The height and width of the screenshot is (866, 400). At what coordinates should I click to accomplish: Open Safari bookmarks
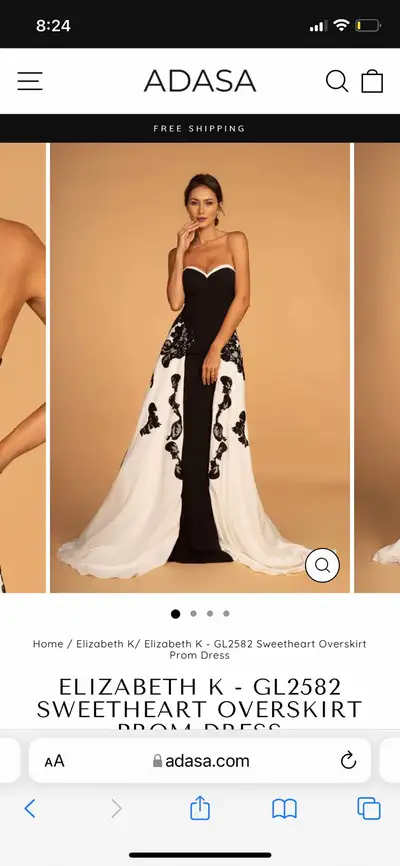pyautogui.click(x=285, y=809)
